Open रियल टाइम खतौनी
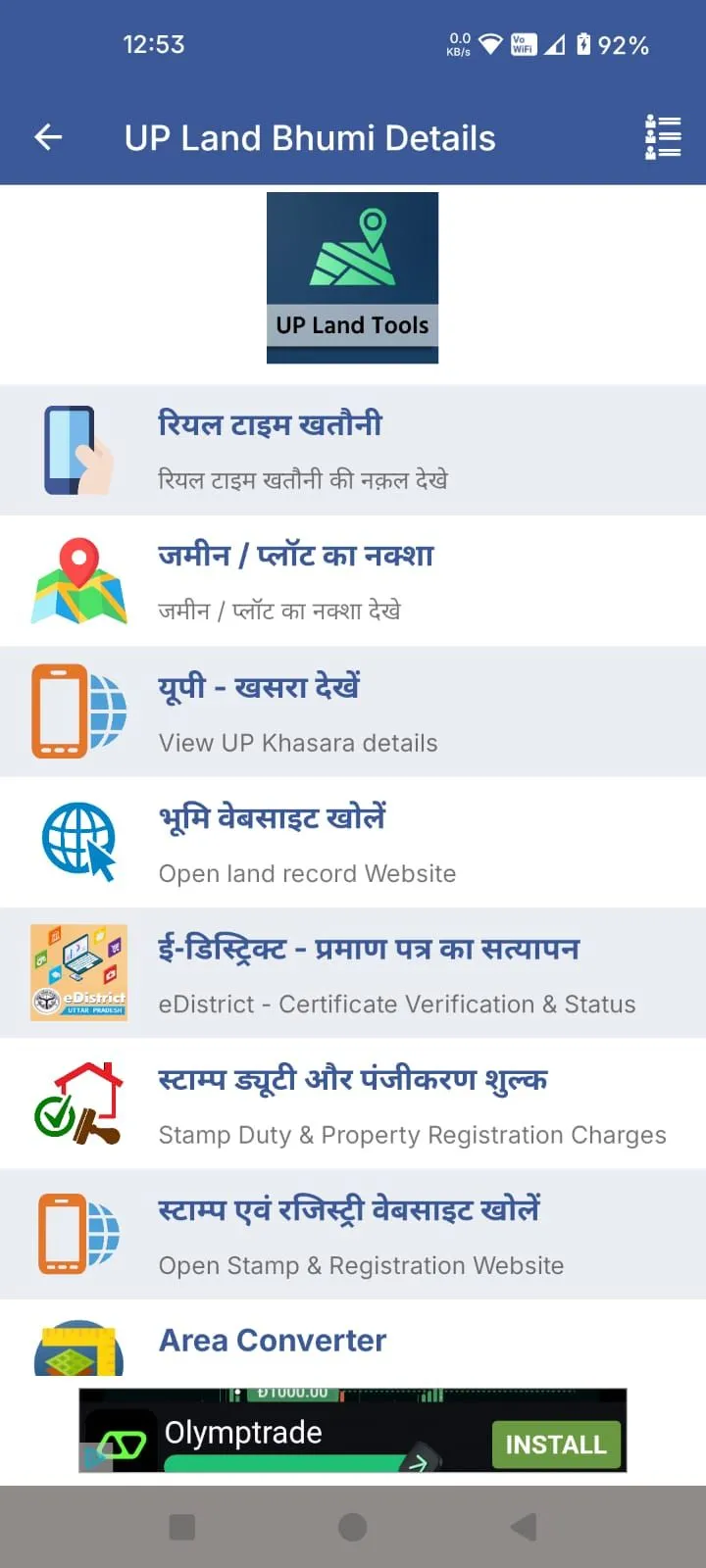The height and width of the screenshot is (1568, 706). tap(353, 450)
